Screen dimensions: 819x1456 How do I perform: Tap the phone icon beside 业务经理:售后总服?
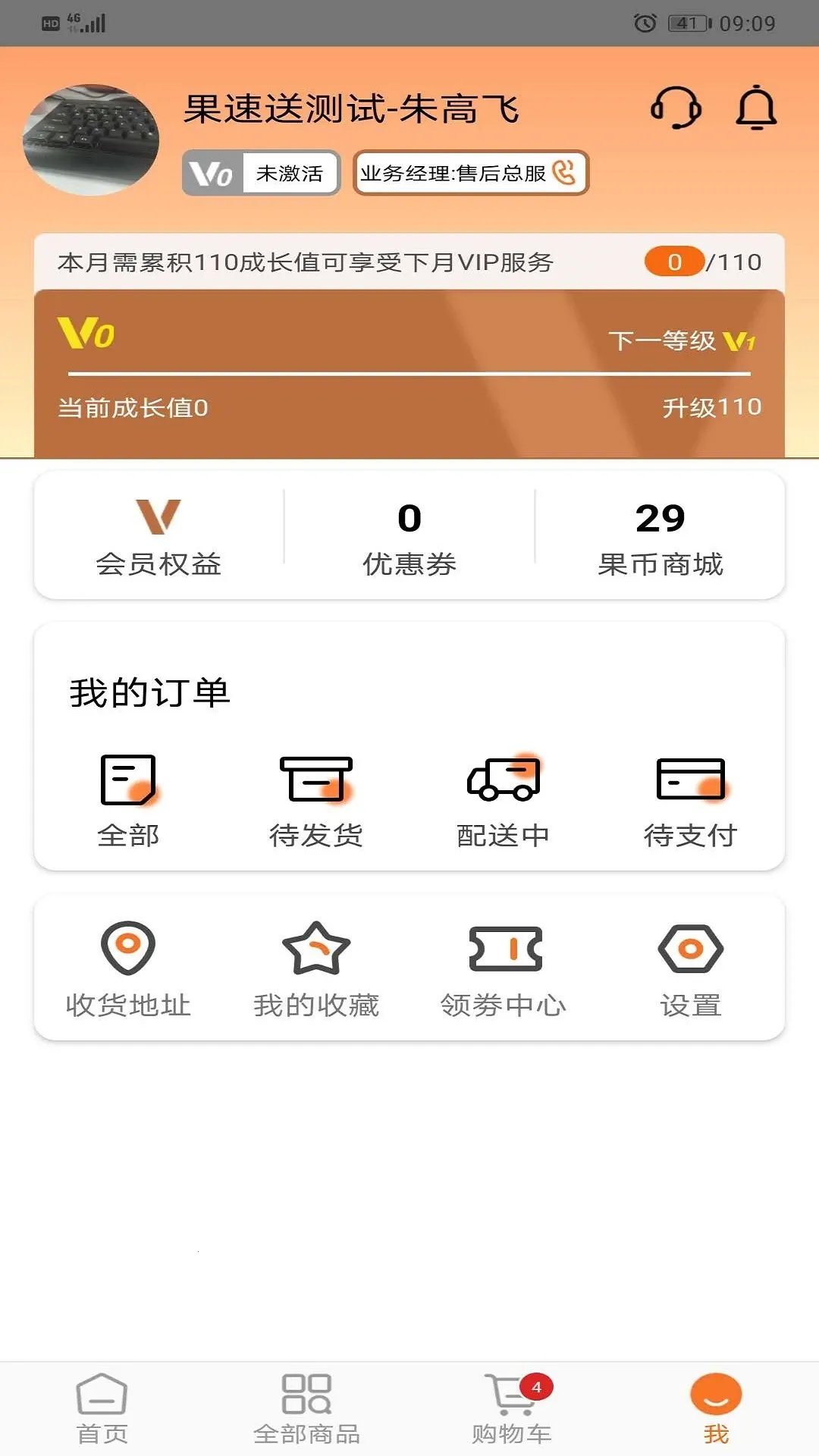point(565,173)
